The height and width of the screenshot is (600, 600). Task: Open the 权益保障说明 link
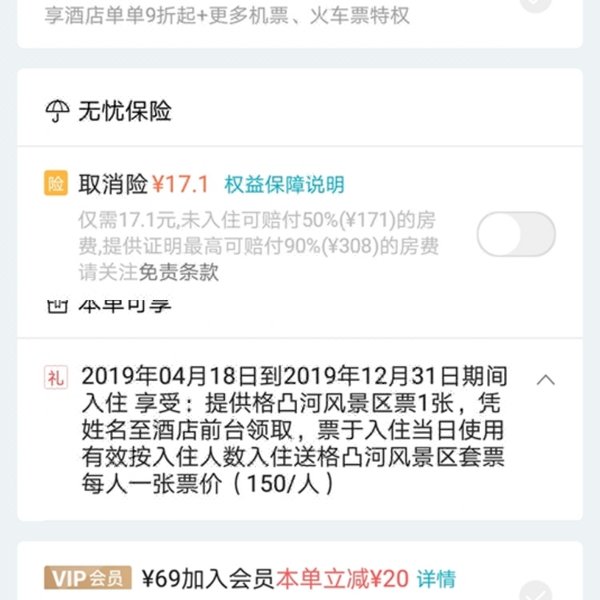click(x=284, y=185)
